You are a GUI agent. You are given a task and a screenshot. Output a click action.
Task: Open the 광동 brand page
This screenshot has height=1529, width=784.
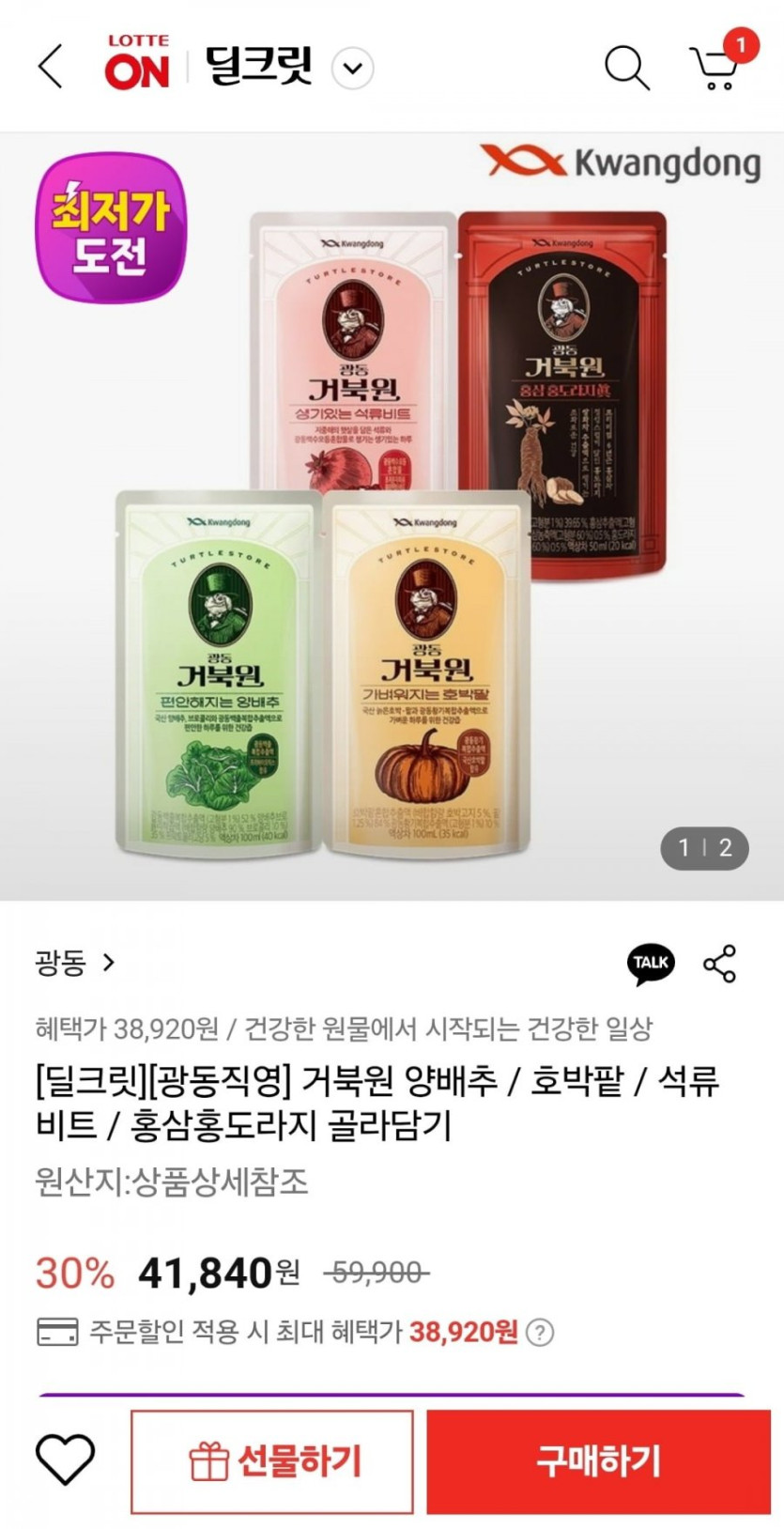point(74,963)
